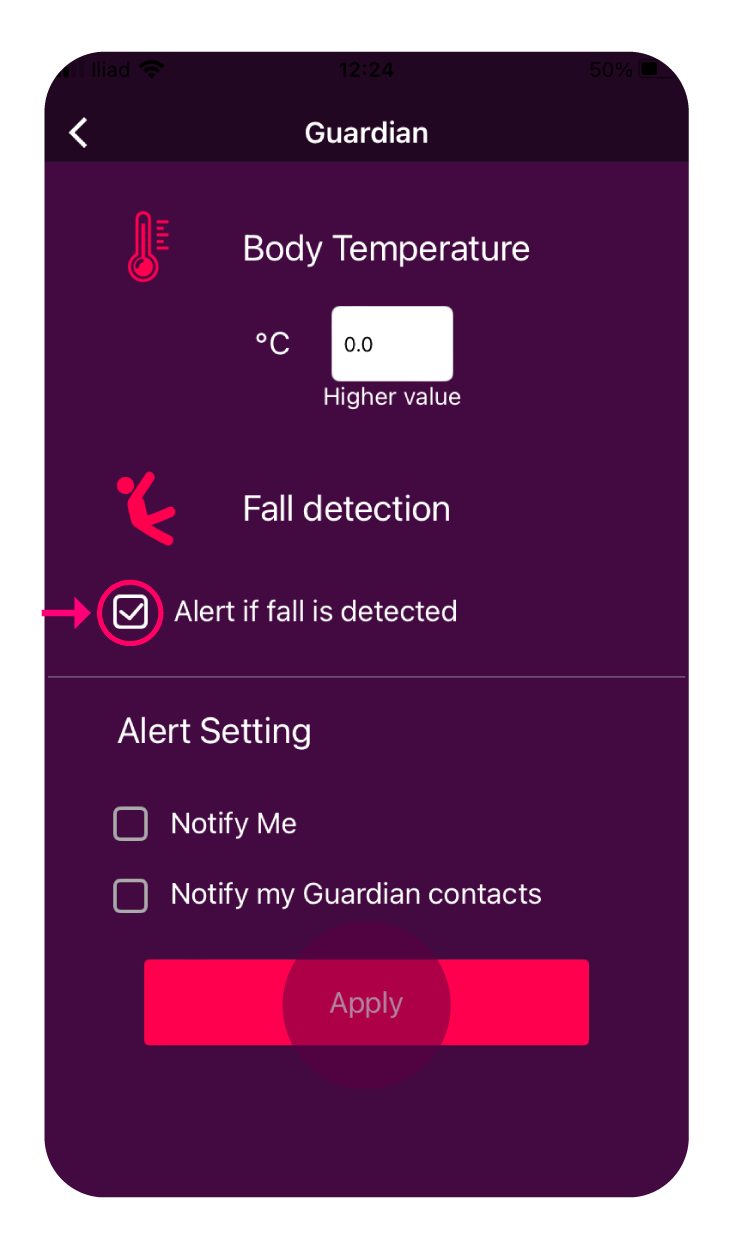This screenshot has width=730, height=1247.
Task: Check Notify my Guardian contacts
Action: tap(131, 895)
